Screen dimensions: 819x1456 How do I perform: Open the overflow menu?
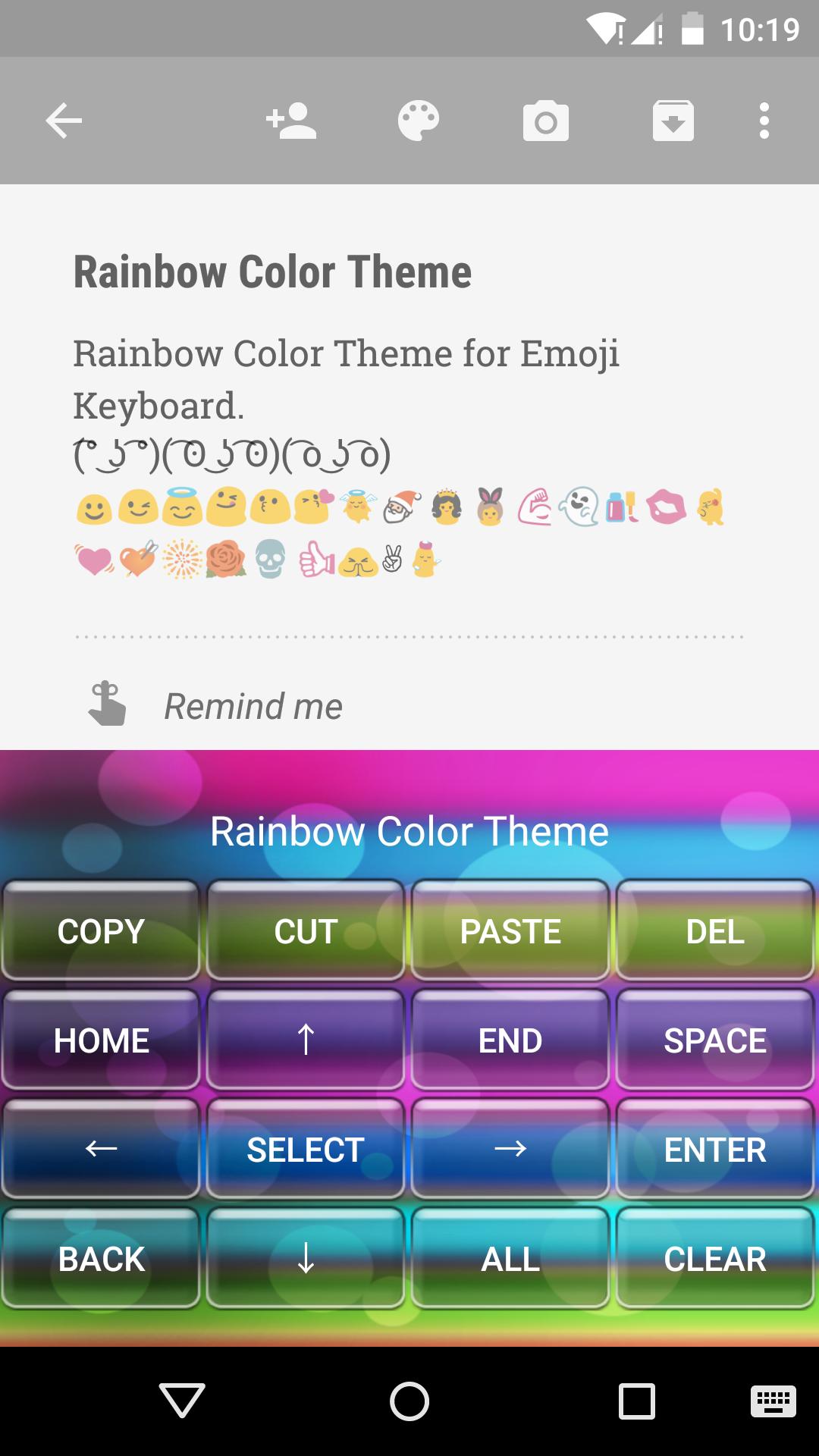tap(764, 121)
